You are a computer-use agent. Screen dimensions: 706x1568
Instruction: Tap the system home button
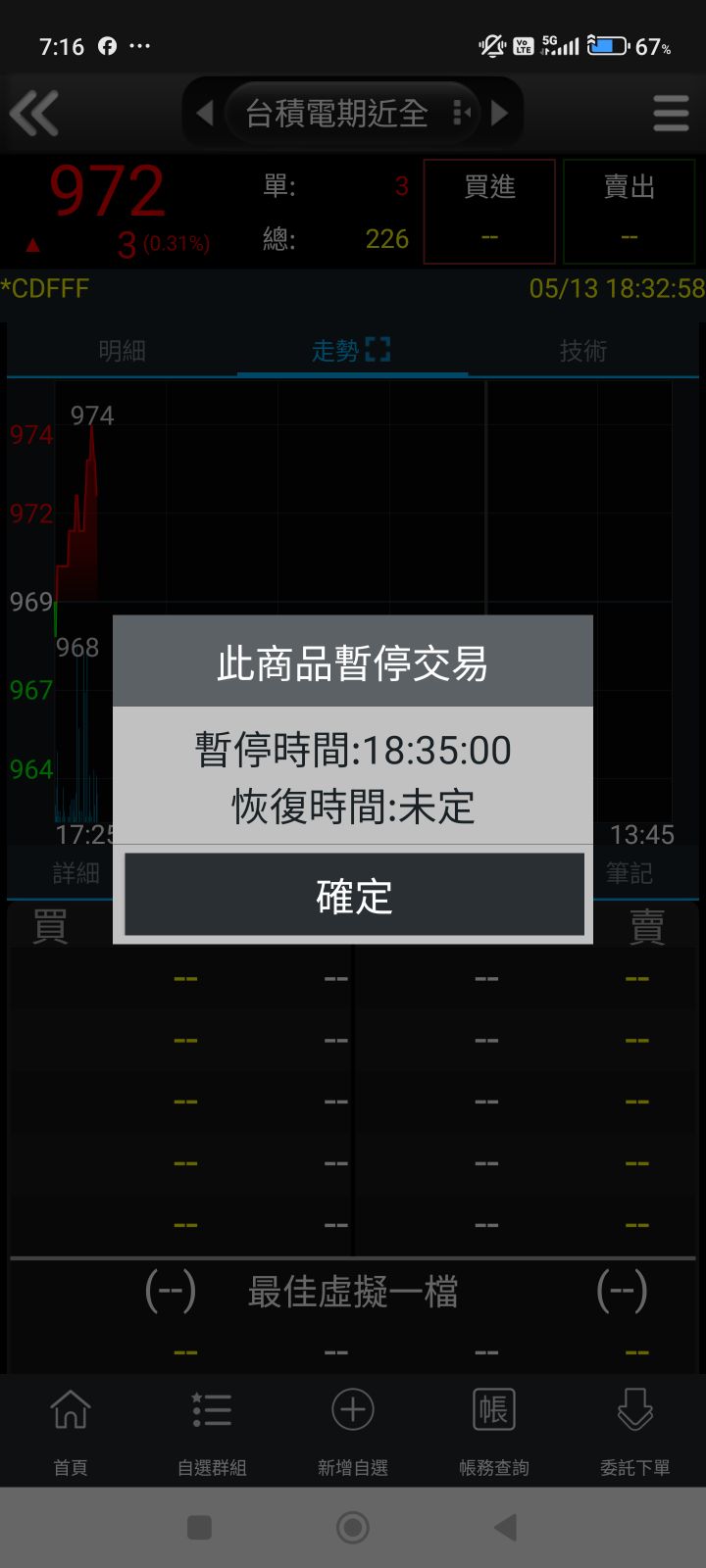[353, 1527]
